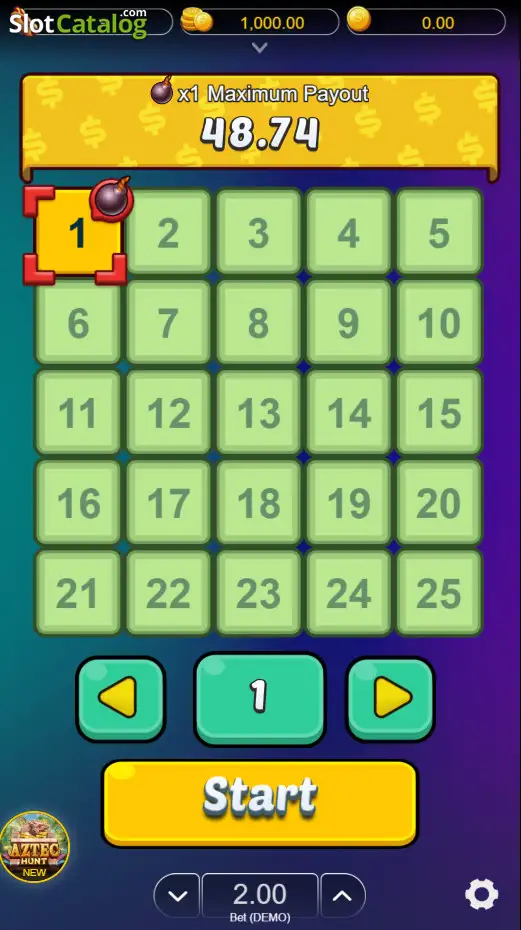Choose tile number 25
Image resolution: width=521 pixels, height=930 pixels.
pos(439,593)
